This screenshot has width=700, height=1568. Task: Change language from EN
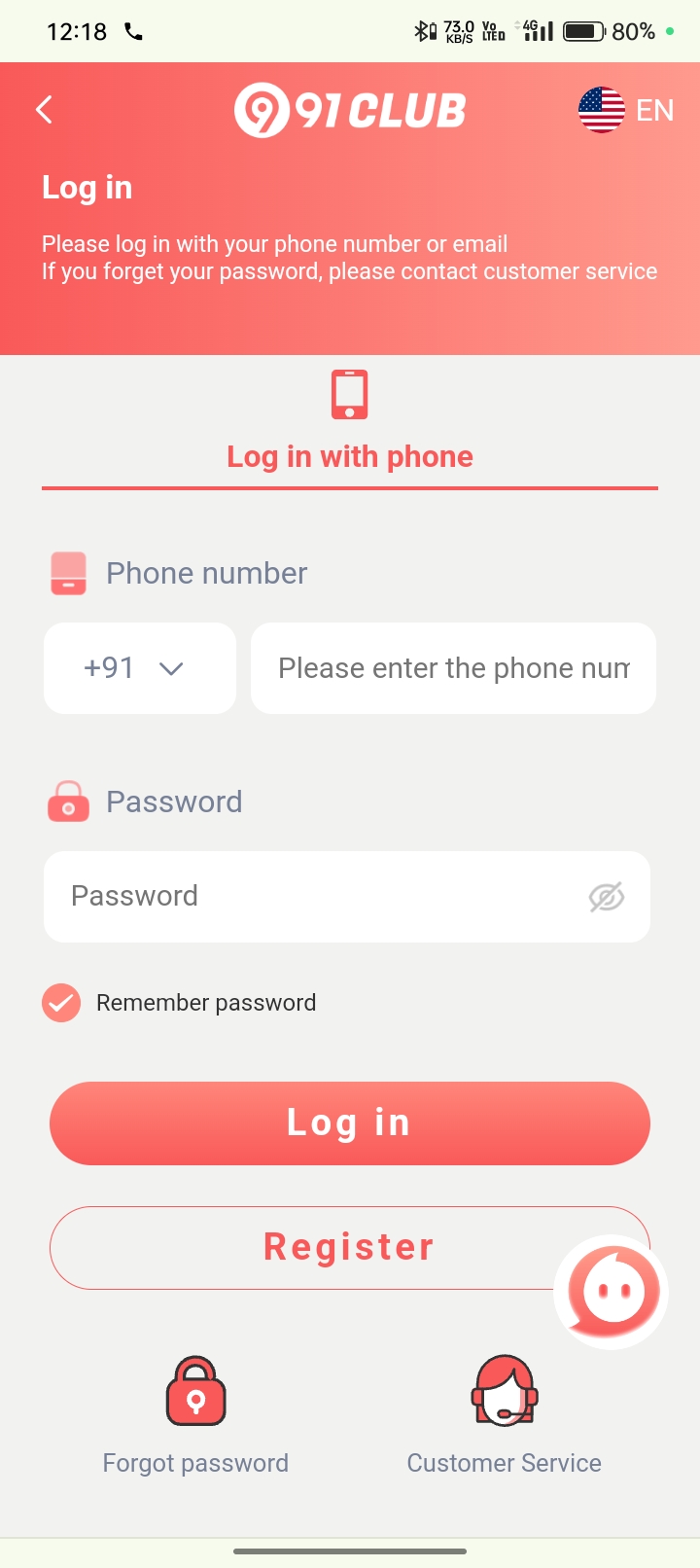coord(626,110)
